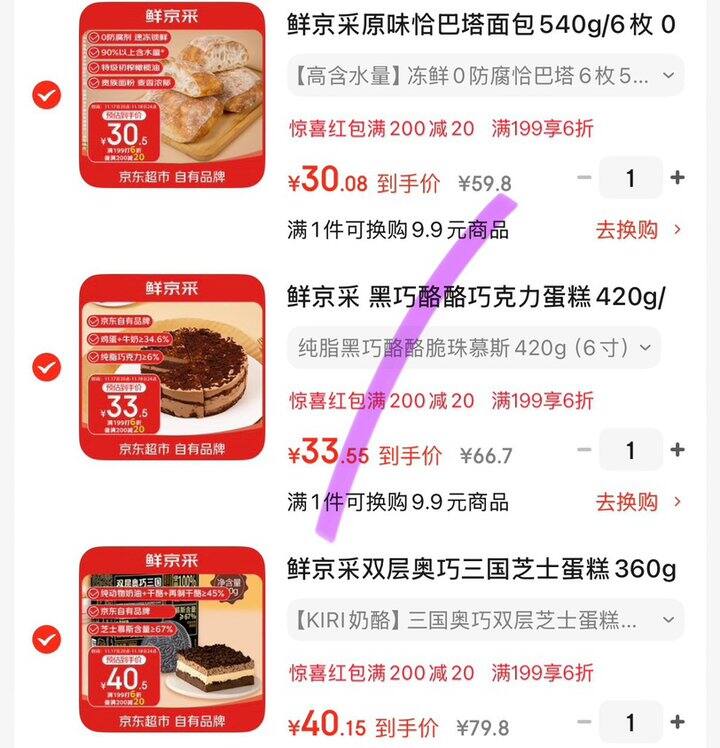
Task: Decrease quantity of 黑巧酪酪巧克力蛋糕
Action: [x=585, y=450]
